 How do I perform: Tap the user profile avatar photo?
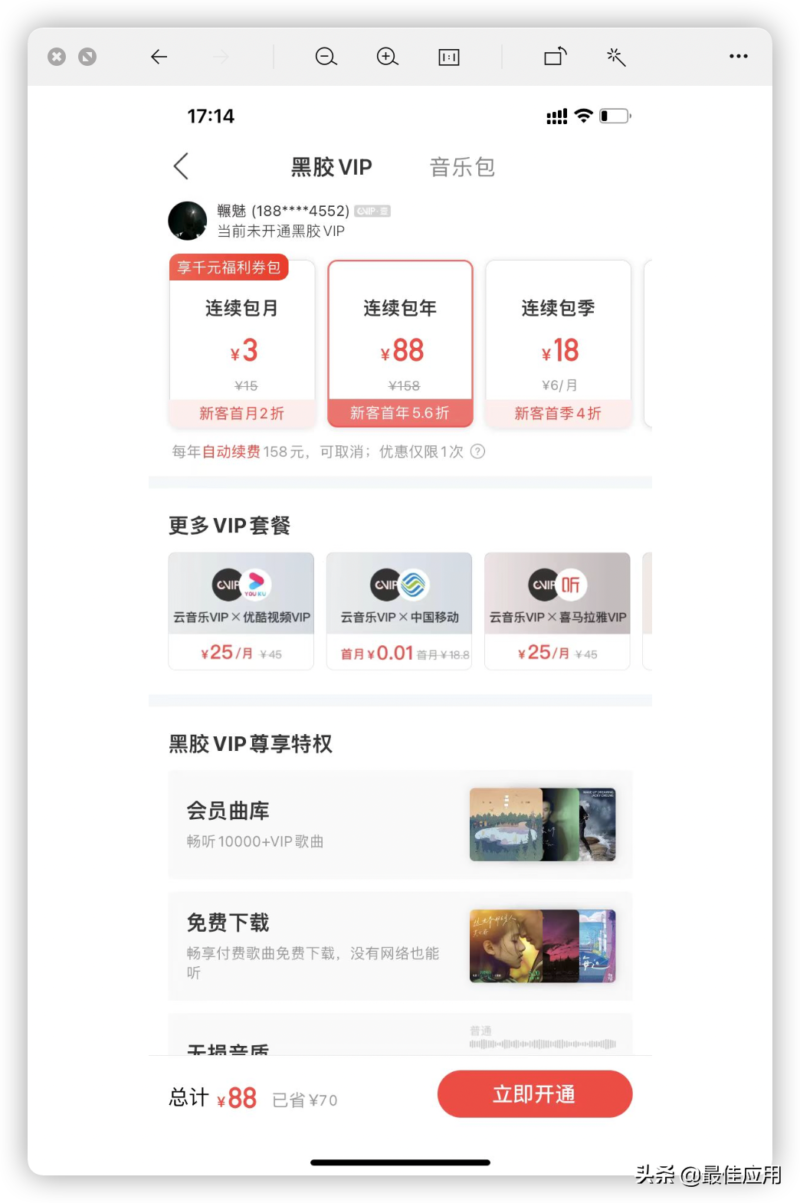coord(187,220)
